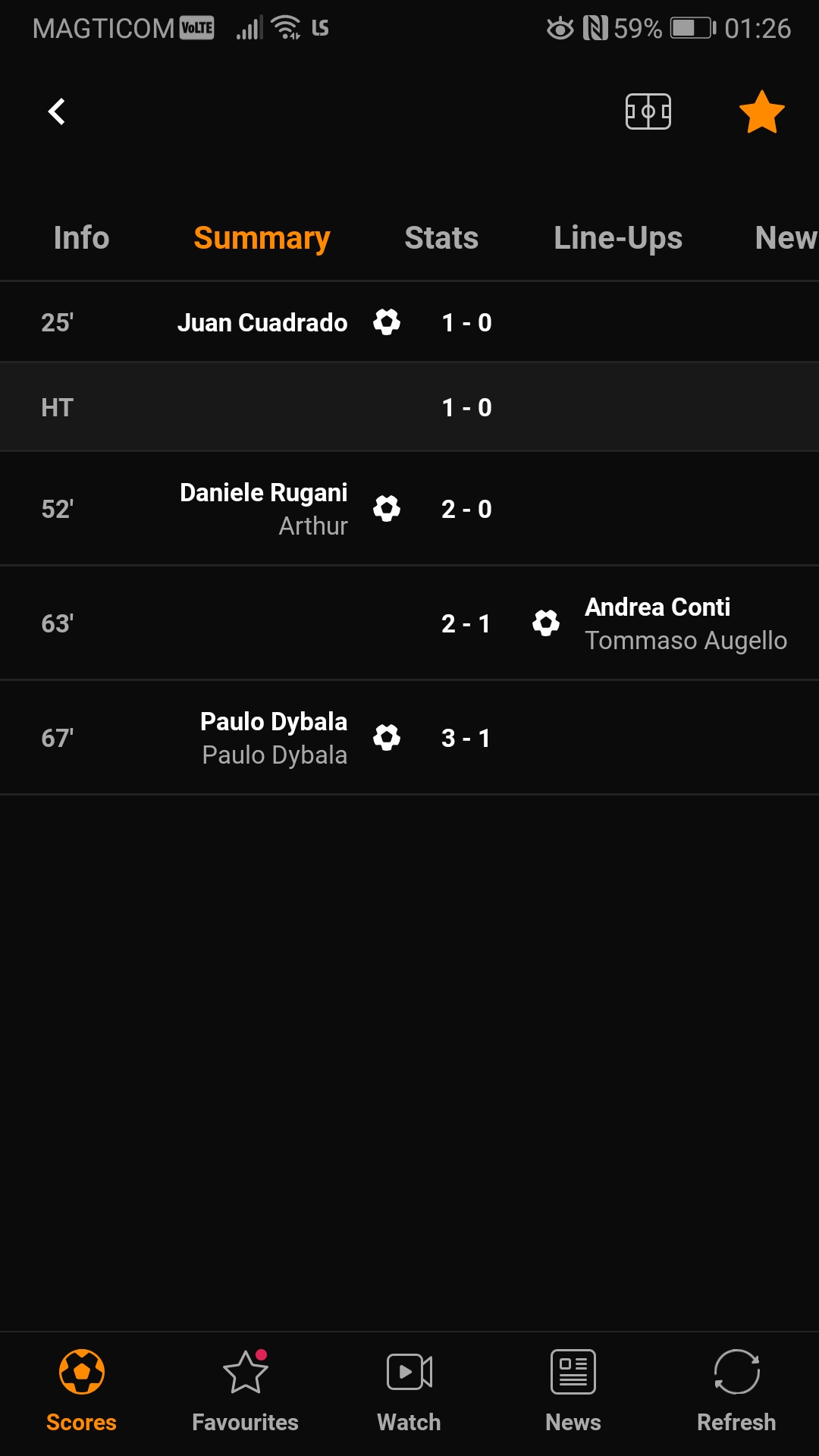Remove match from favourites via orange star
The height and width of the screenshot is (1456, 819).
(x=761, y=111)
